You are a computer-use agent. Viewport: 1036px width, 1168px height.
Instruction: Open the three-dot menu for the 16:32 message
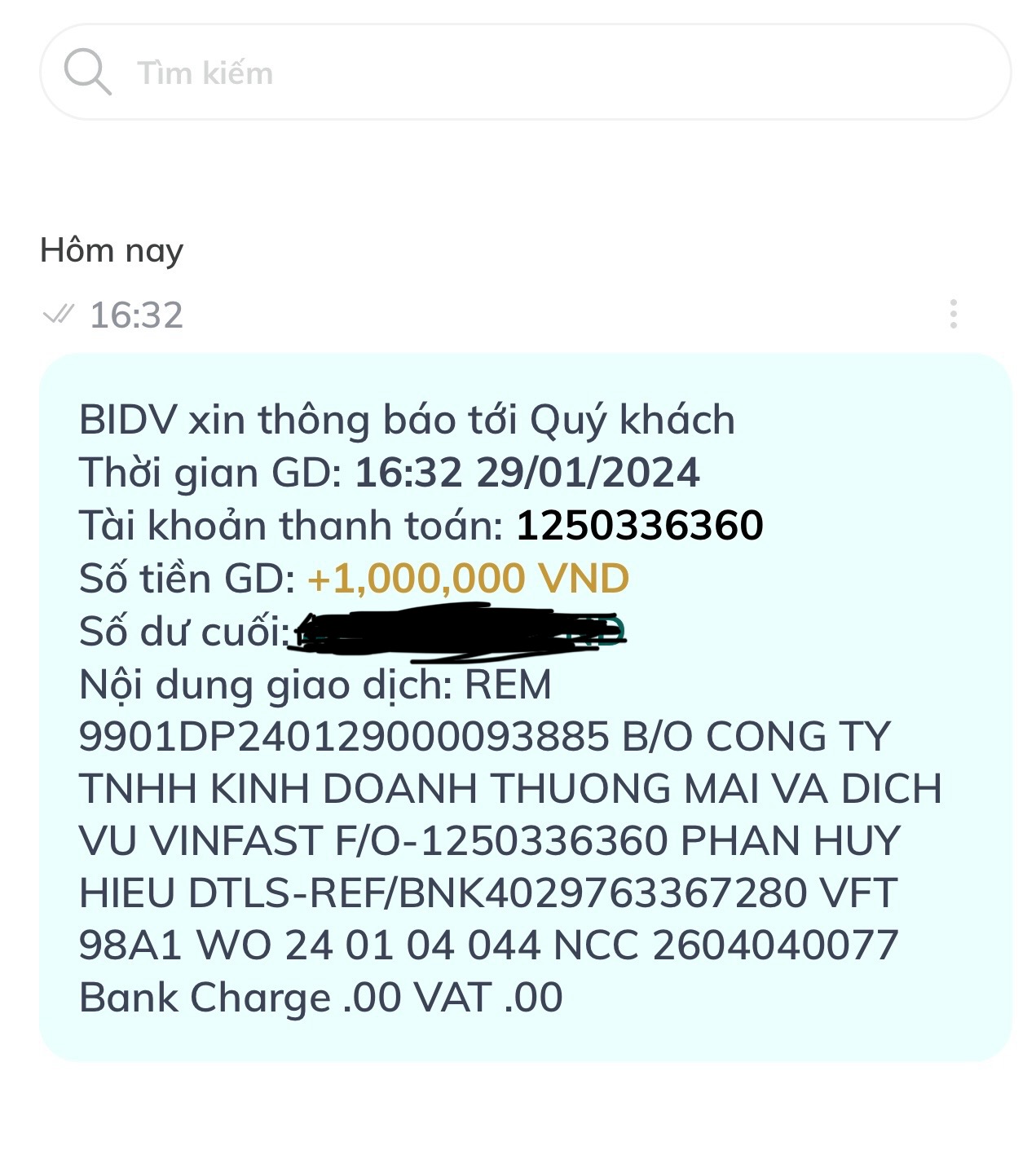pyautogui.click(x=953, y=314)
